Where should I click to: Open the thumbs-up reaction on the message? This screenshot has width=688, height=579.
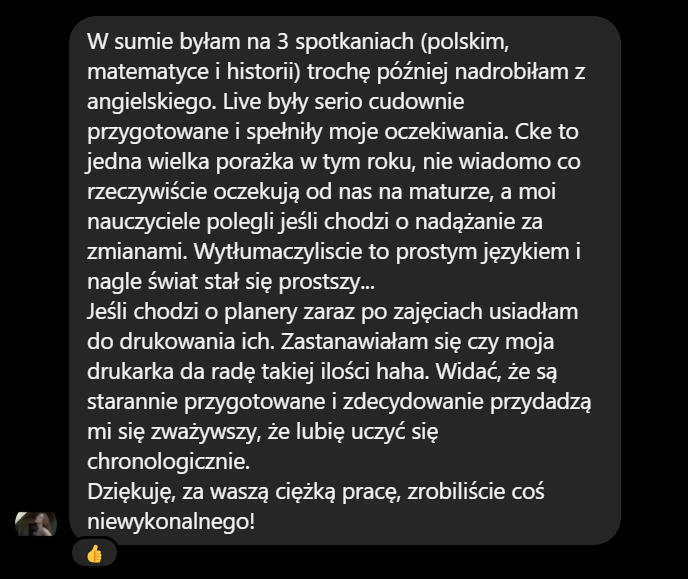tap(95, 553)
